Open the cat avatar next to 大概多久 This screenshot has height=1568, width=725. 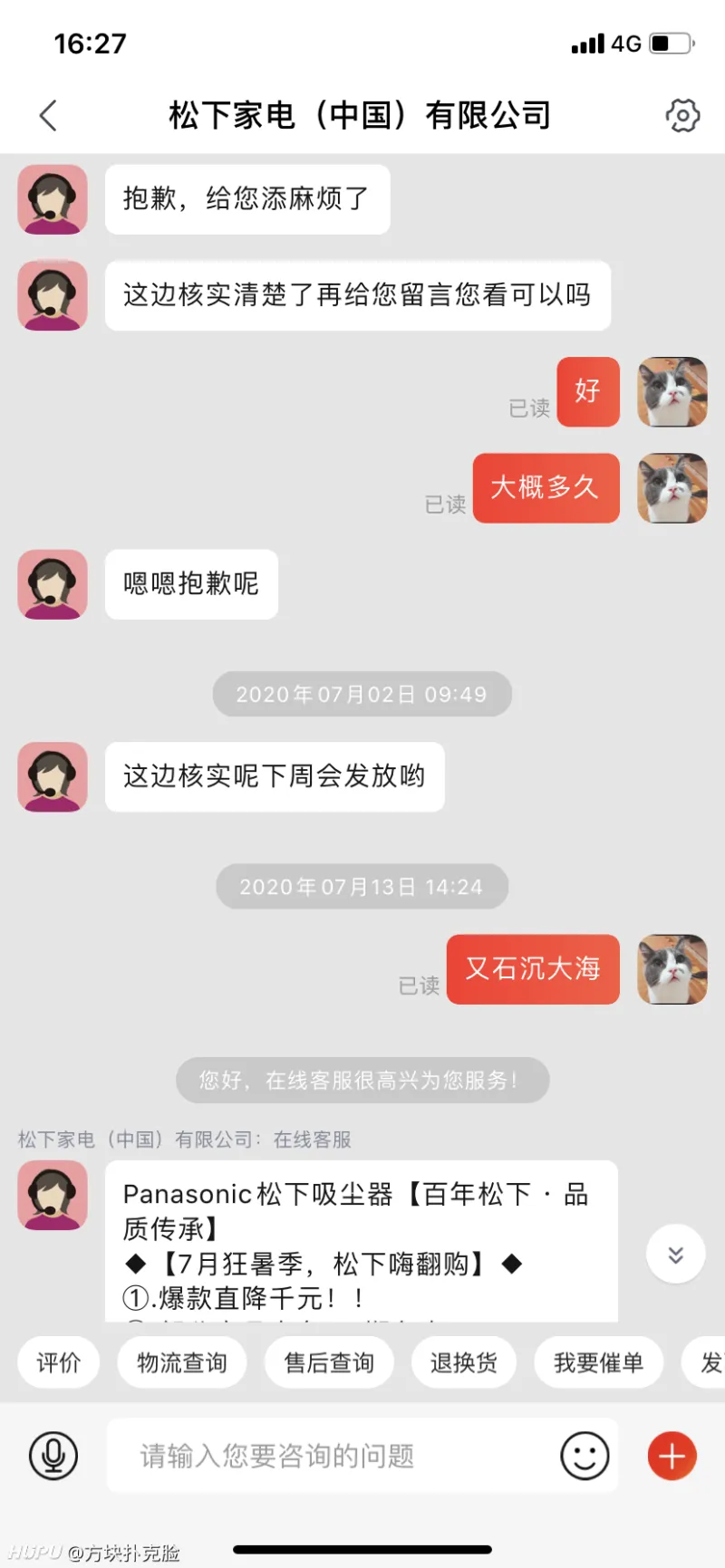pyautogui.click(x=672, y=488)
